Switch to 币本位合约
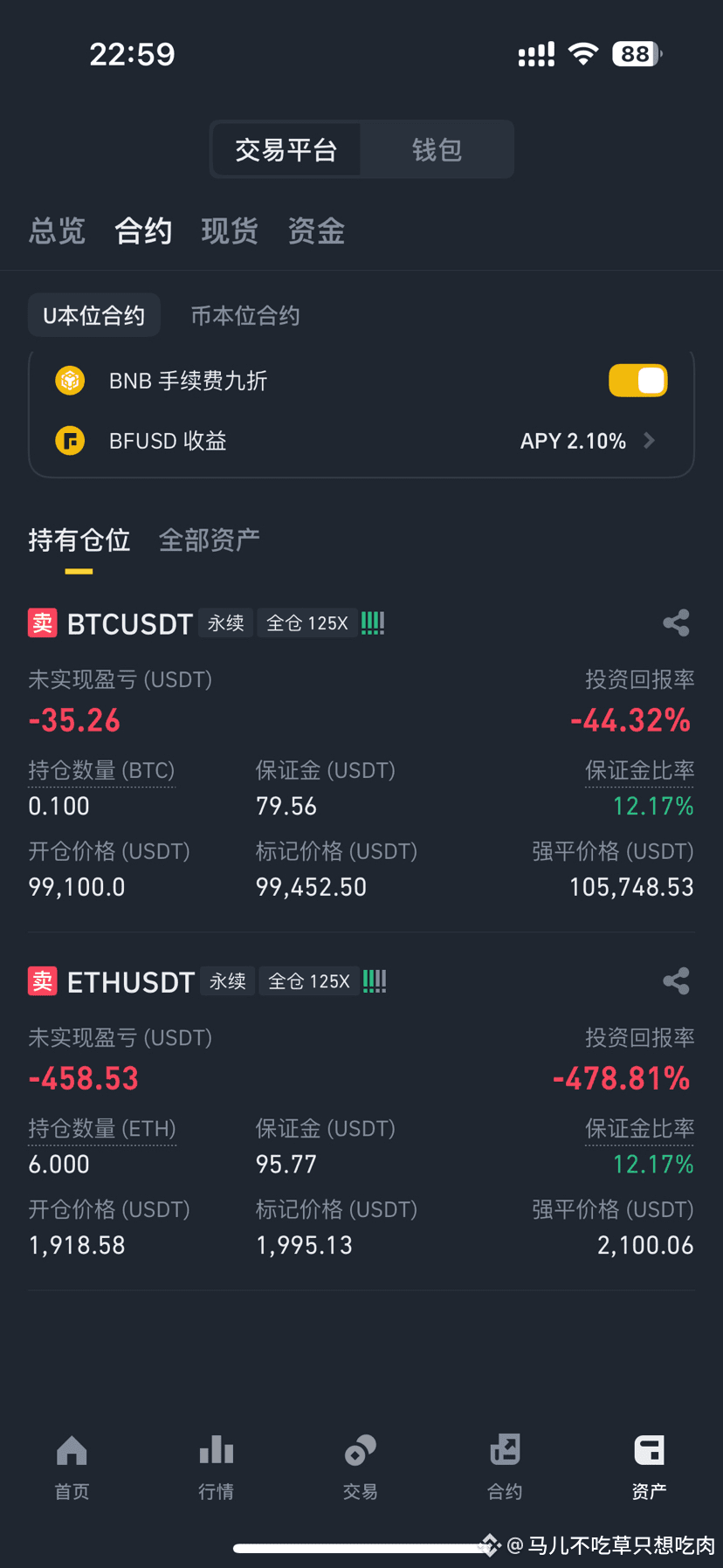The image size is (723, 1568). pyautogui.click(x=245, y=315)
